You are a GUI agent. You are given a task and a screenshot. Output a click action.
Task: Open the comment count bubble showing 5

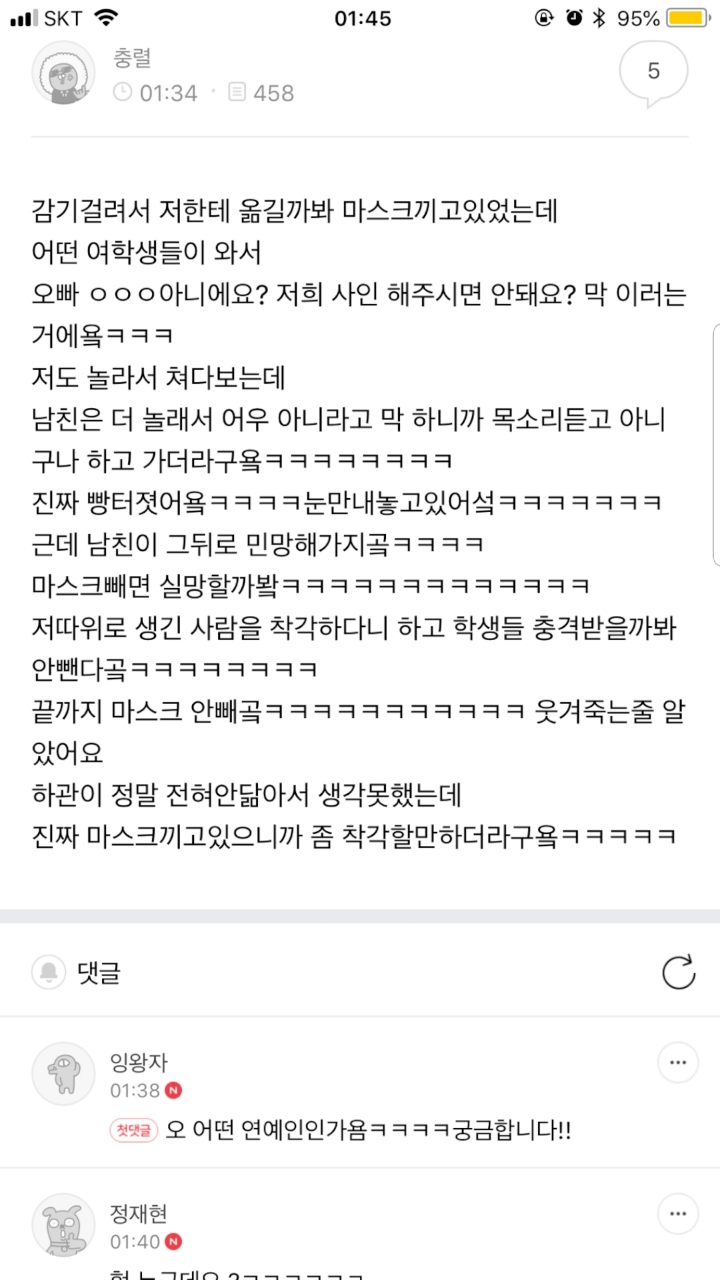pyautogui.click(x=654, y=72)
